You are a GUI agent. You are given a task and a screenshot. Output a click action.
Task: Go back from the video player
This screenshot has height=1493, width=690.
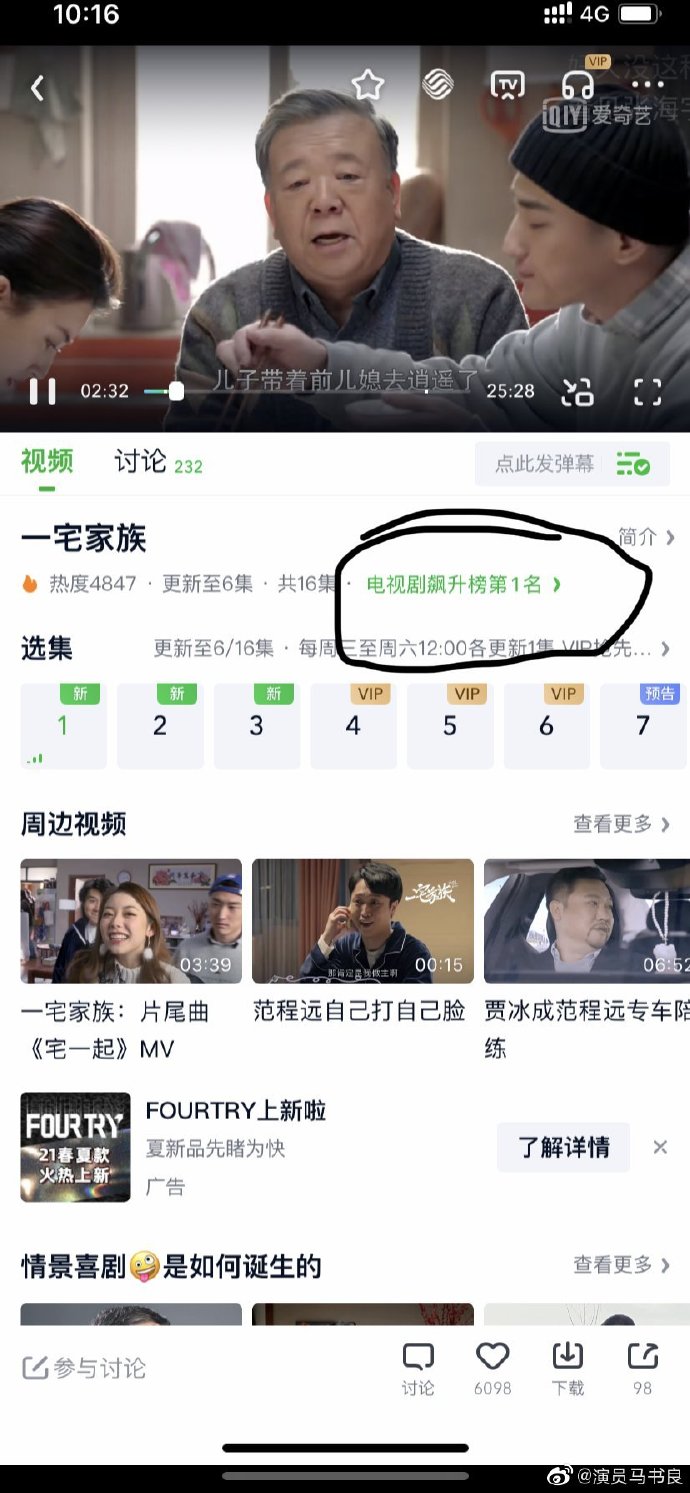coord(37,88)
